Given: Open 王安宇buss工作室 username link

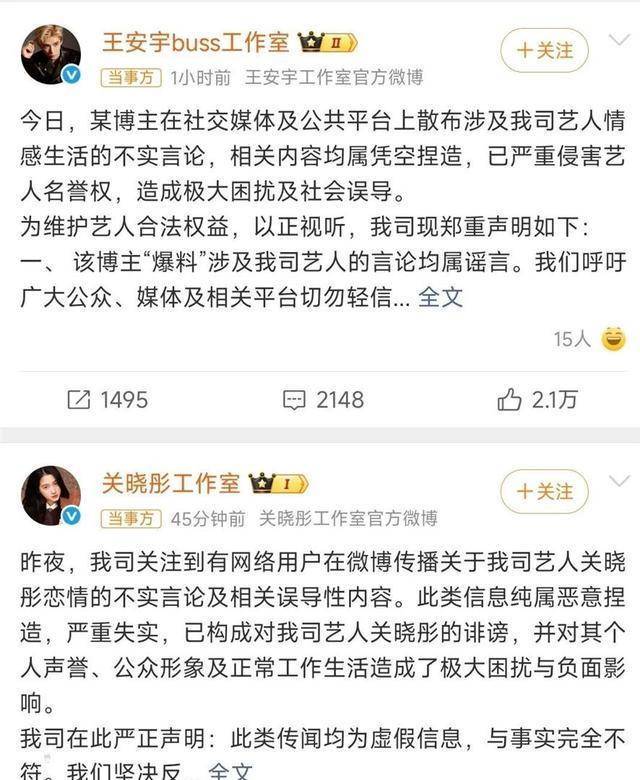Looking at the screenshot, I should [196, 43].
